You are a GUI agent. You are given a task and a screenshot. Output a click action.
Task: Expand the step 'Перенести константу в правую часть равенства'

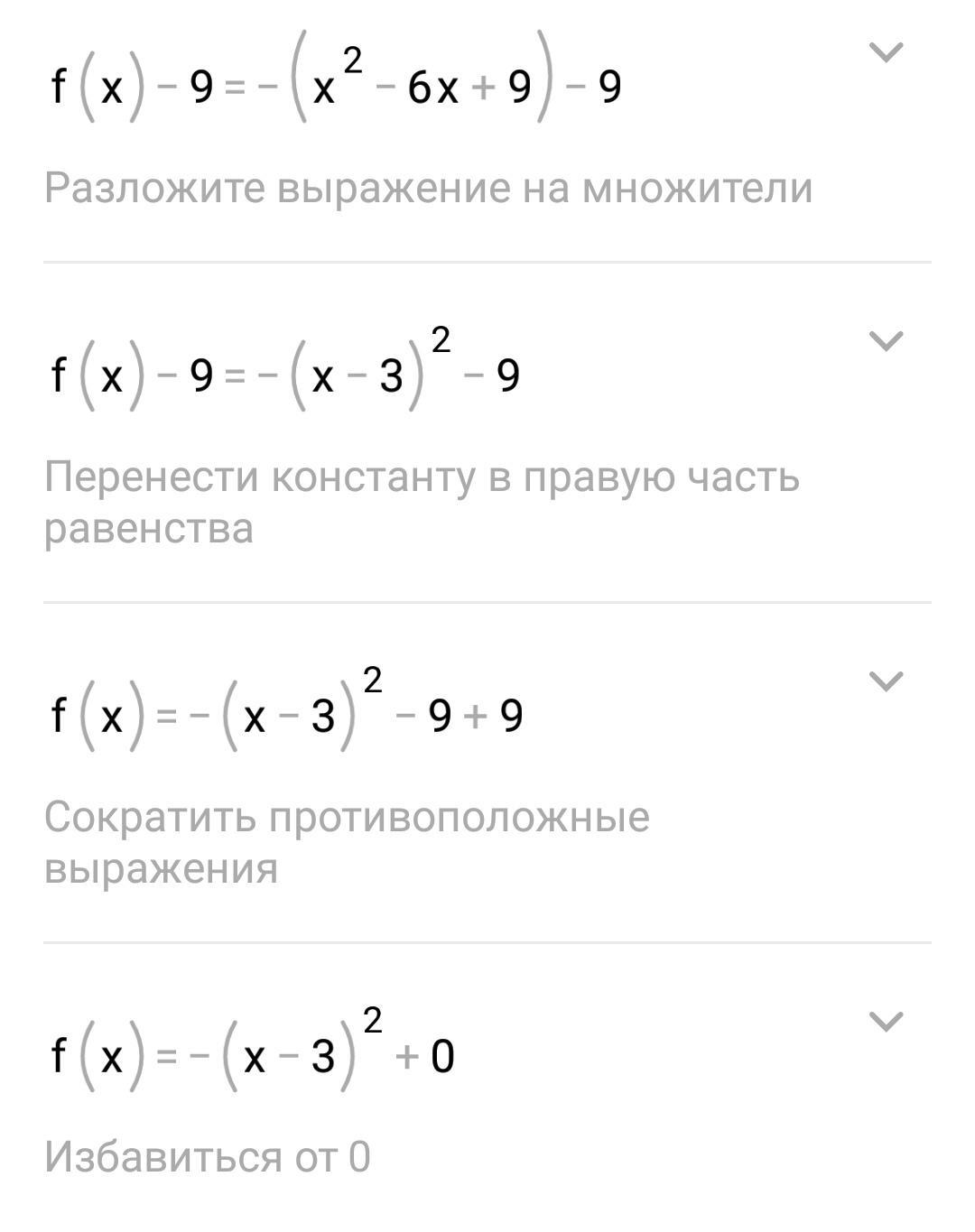pos(886,341)
